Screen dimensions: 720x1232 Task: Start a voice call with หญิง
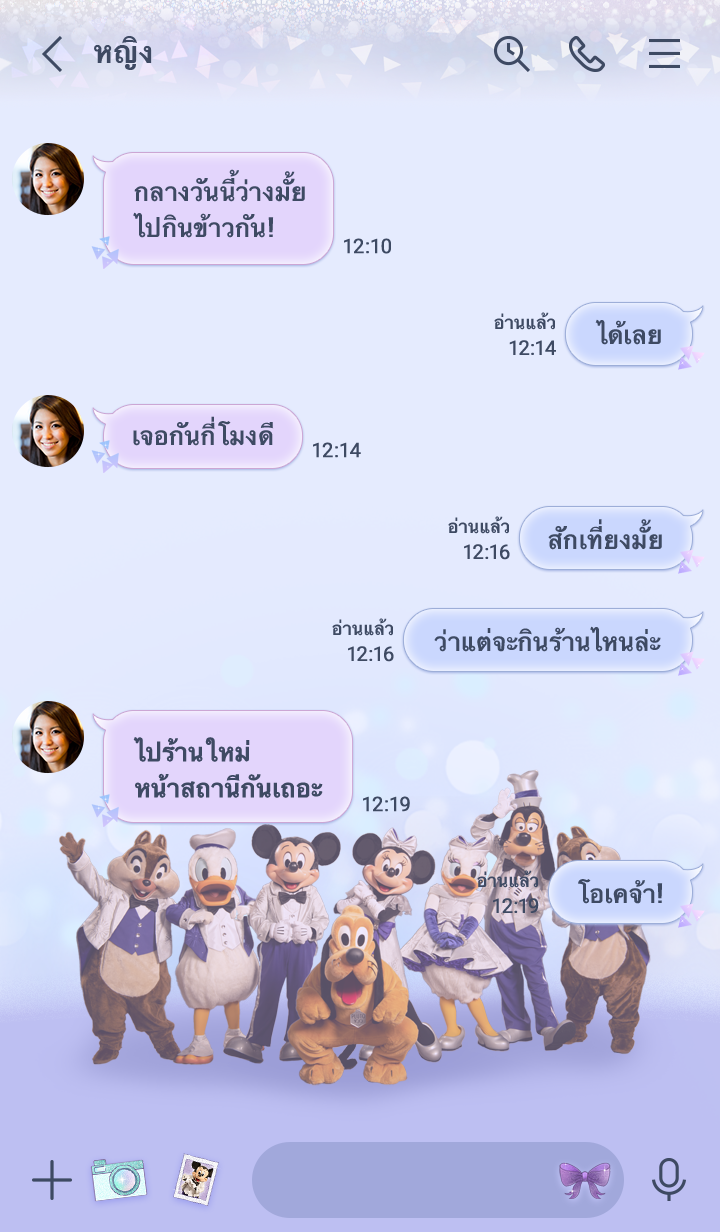coord(587,54)
